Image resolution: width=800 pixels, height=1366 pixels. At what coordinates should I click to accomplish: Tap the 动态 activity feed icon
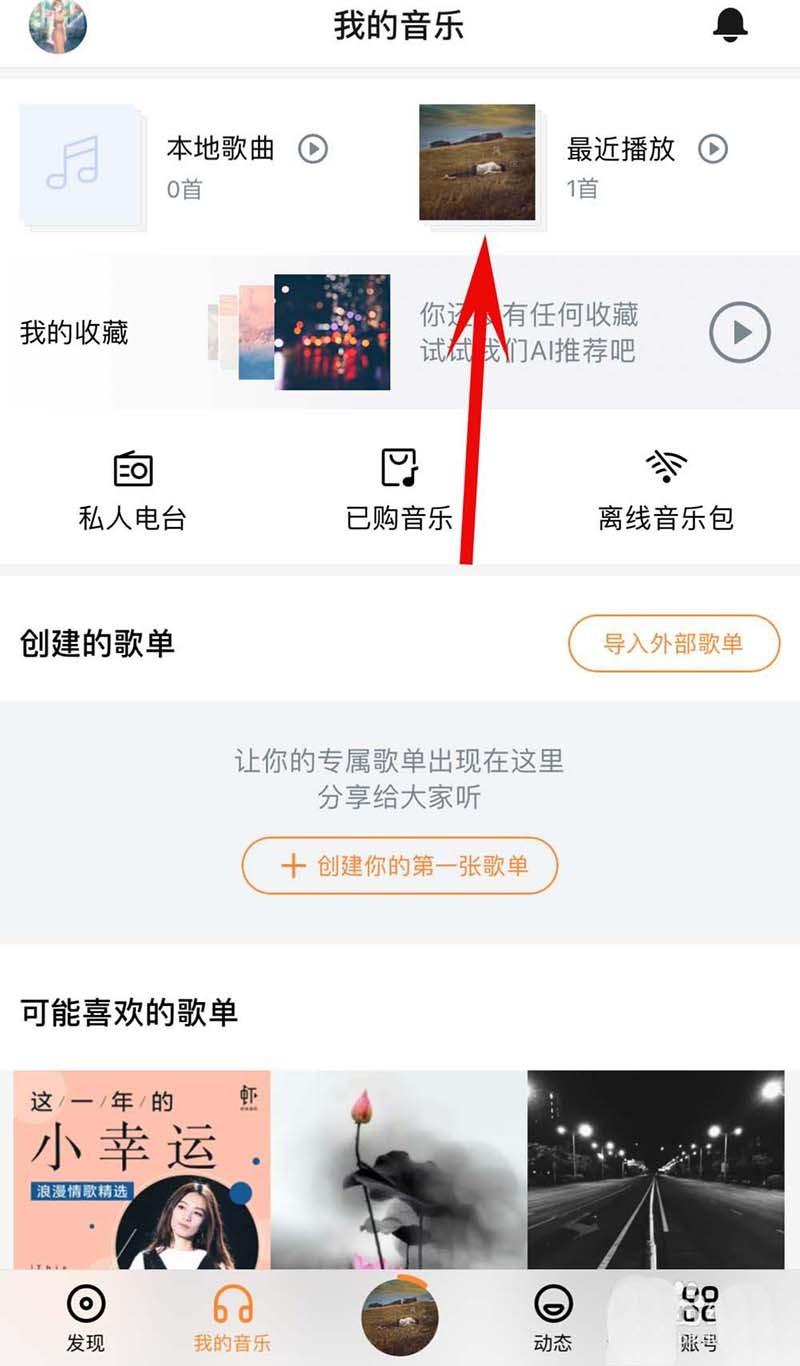(x=552, y=1303)
